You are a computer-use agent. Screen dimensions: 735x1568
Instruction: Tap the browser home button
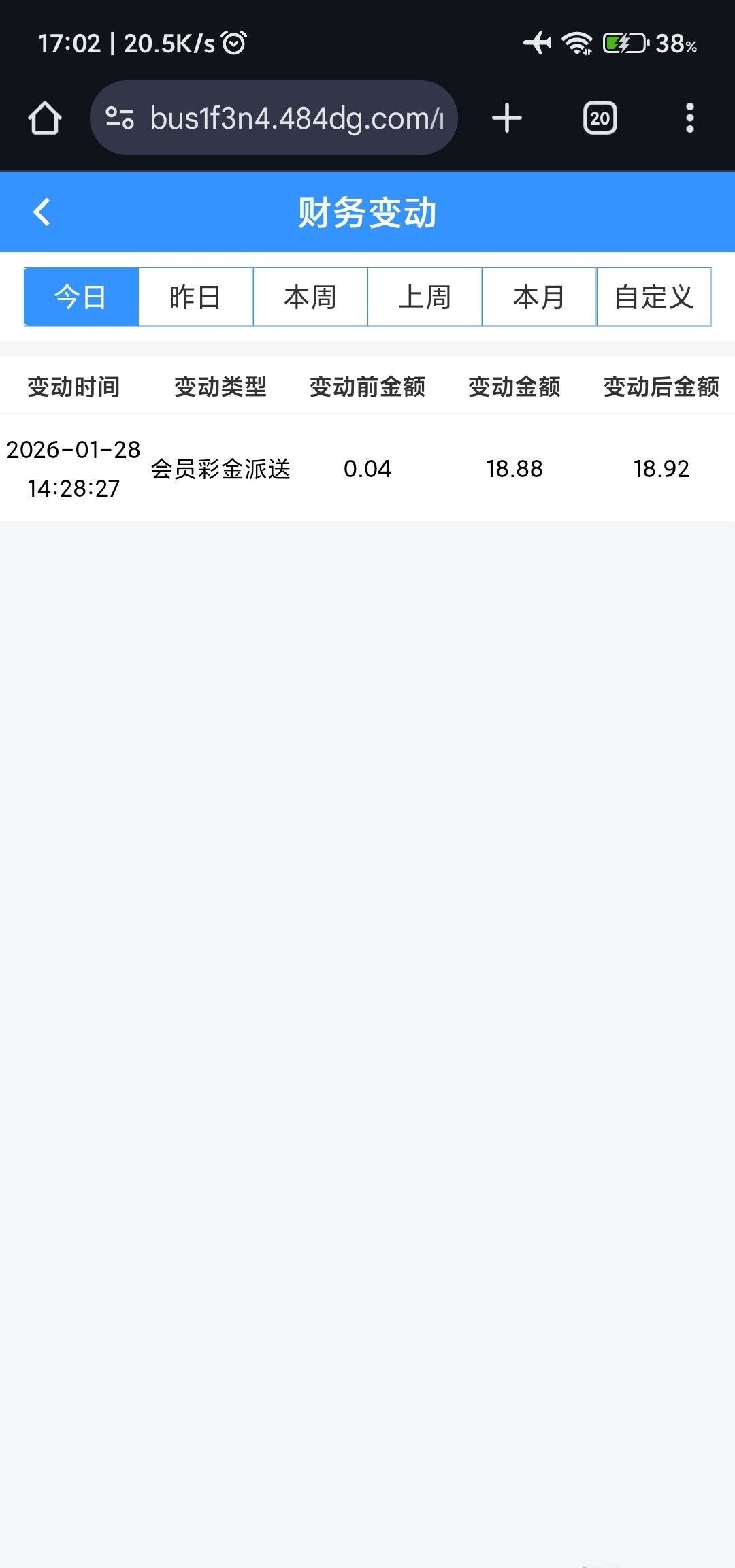click(x=45, y=118)
